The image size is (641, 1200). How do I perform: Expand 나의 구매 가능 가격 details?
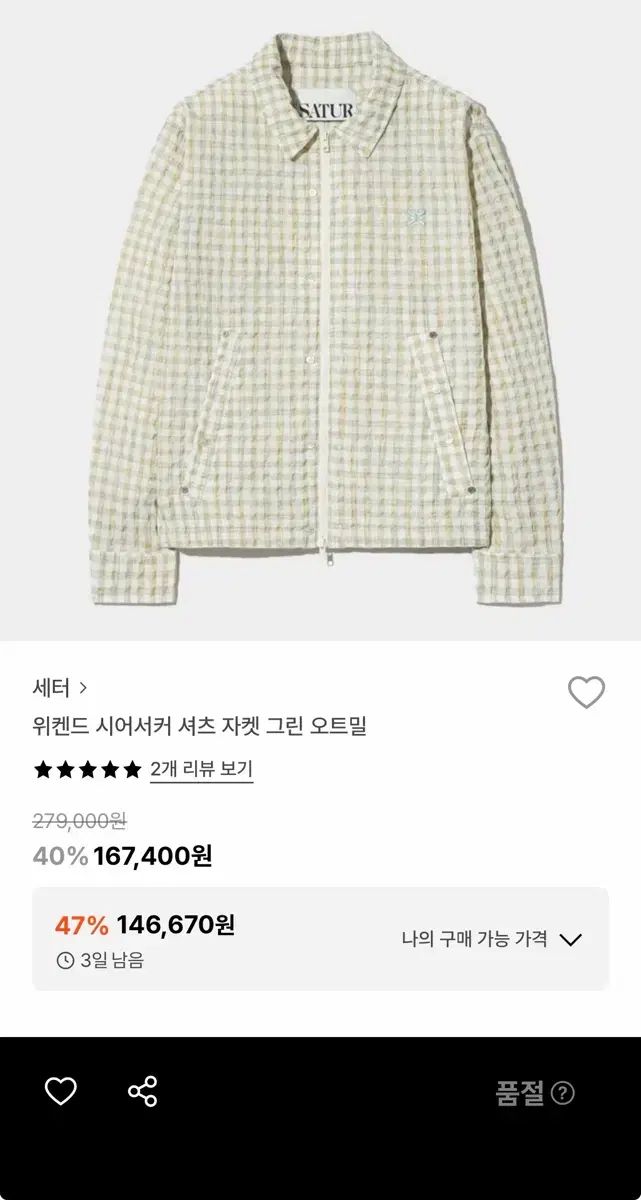point(492,939)
